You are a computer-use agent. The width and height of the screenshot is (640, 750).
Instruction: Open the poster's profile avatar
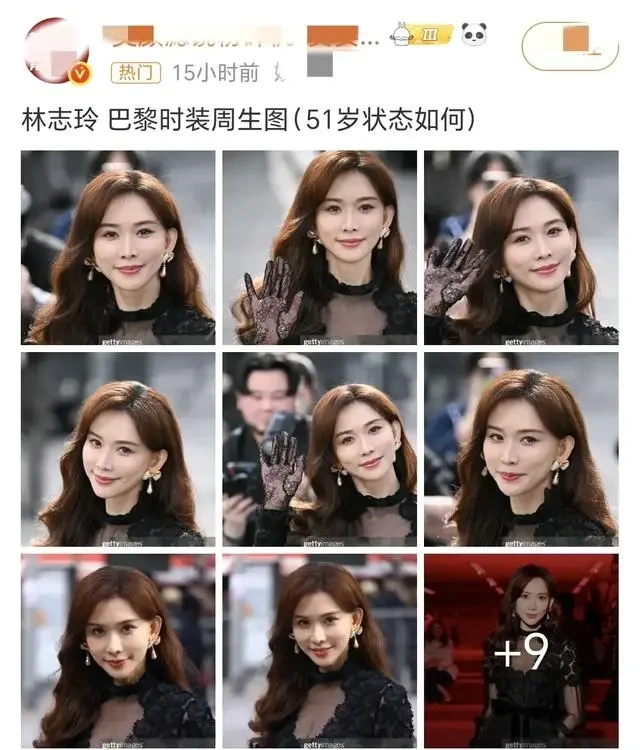56,52
